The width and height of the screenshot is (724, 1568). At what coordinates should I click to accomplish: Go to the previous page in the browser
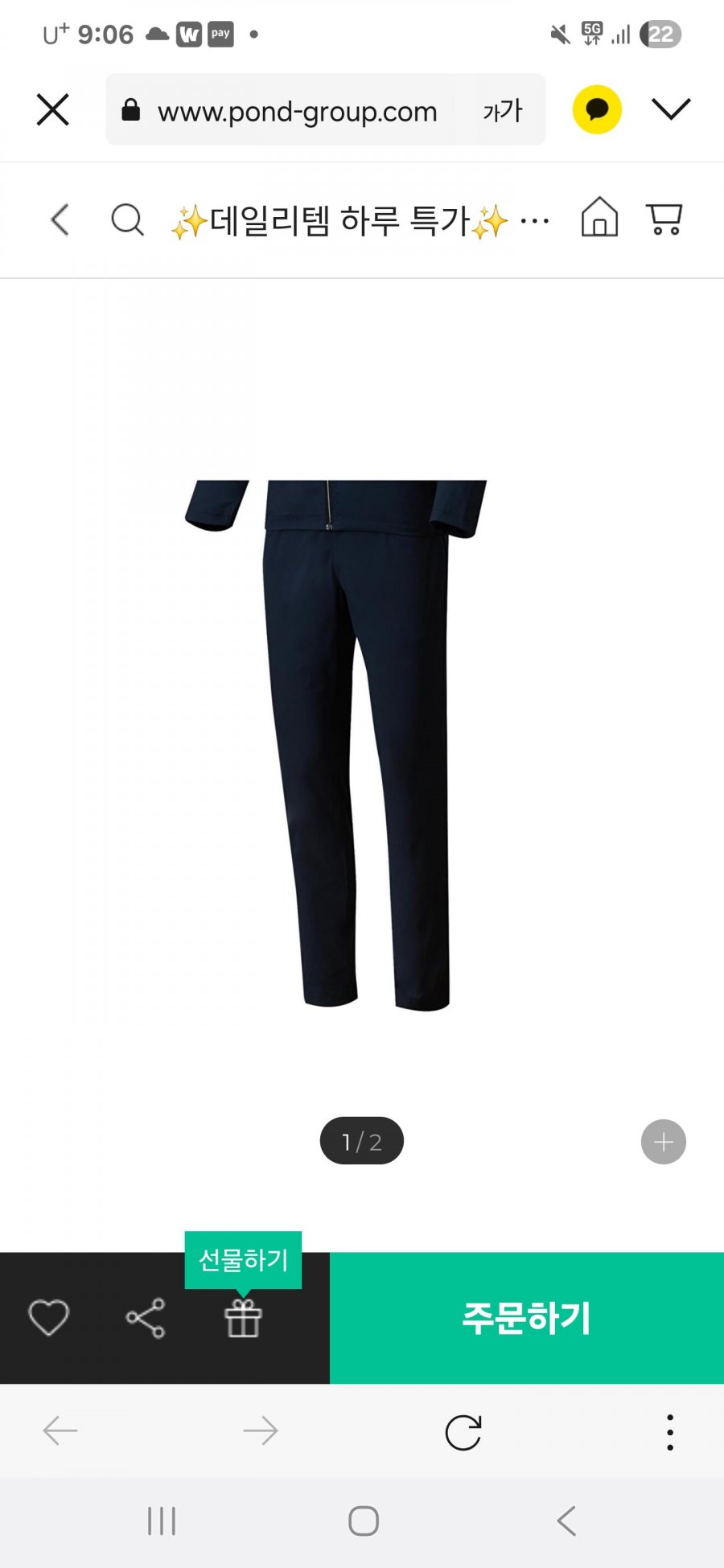click(x=60, y=1431)
